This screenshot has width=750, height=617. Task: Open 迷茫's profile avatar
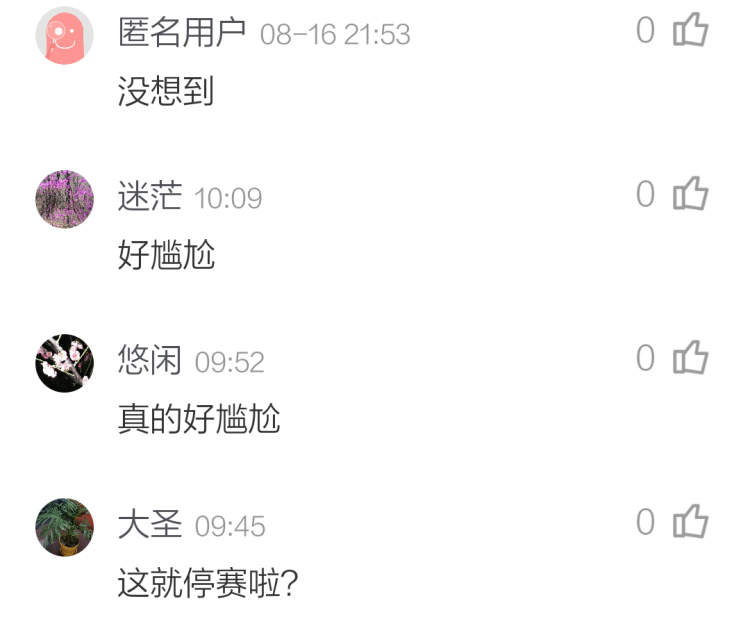(x=65, y=198)
